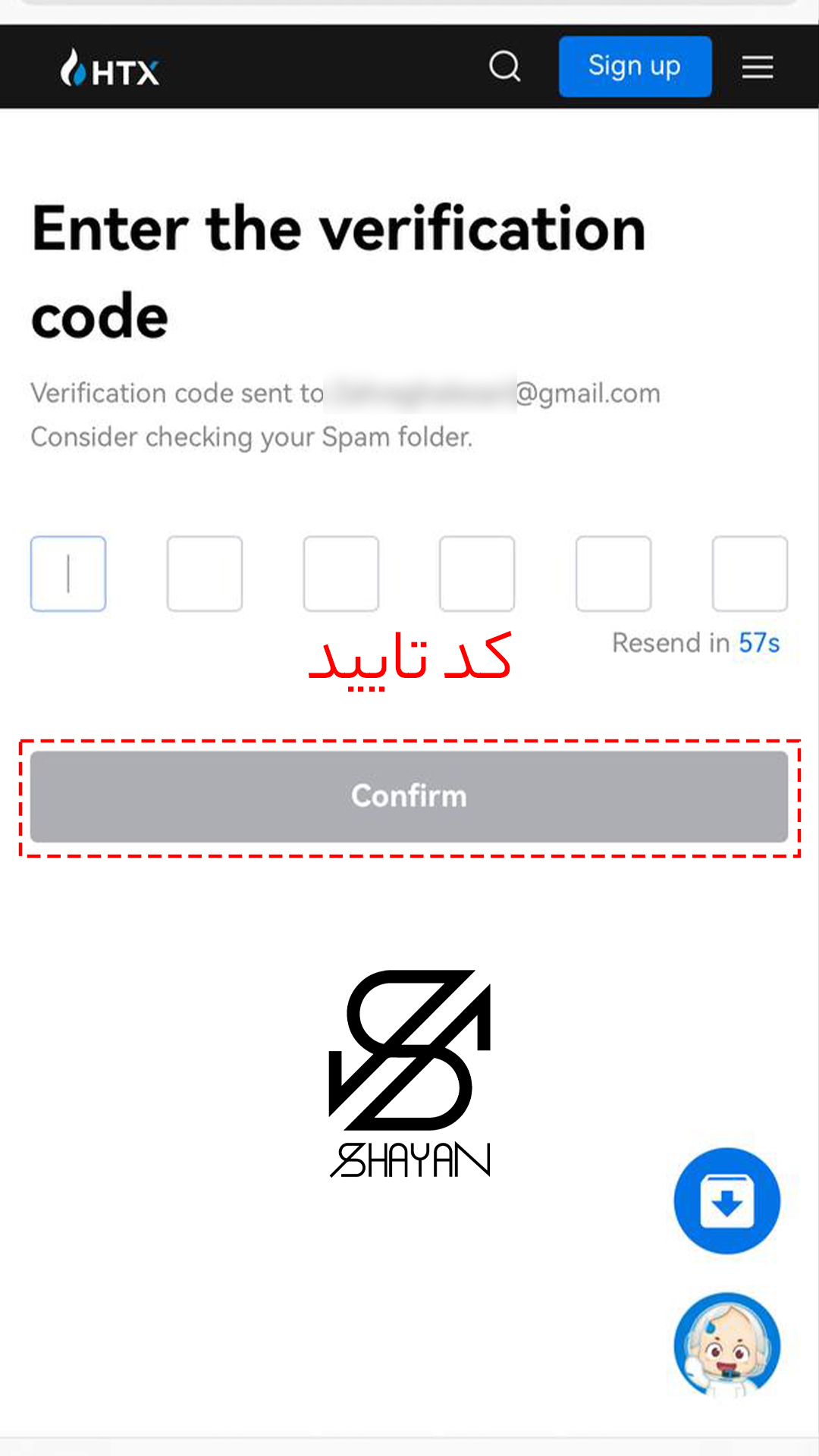Focus the first verification code box

click(x=68, y=573)
